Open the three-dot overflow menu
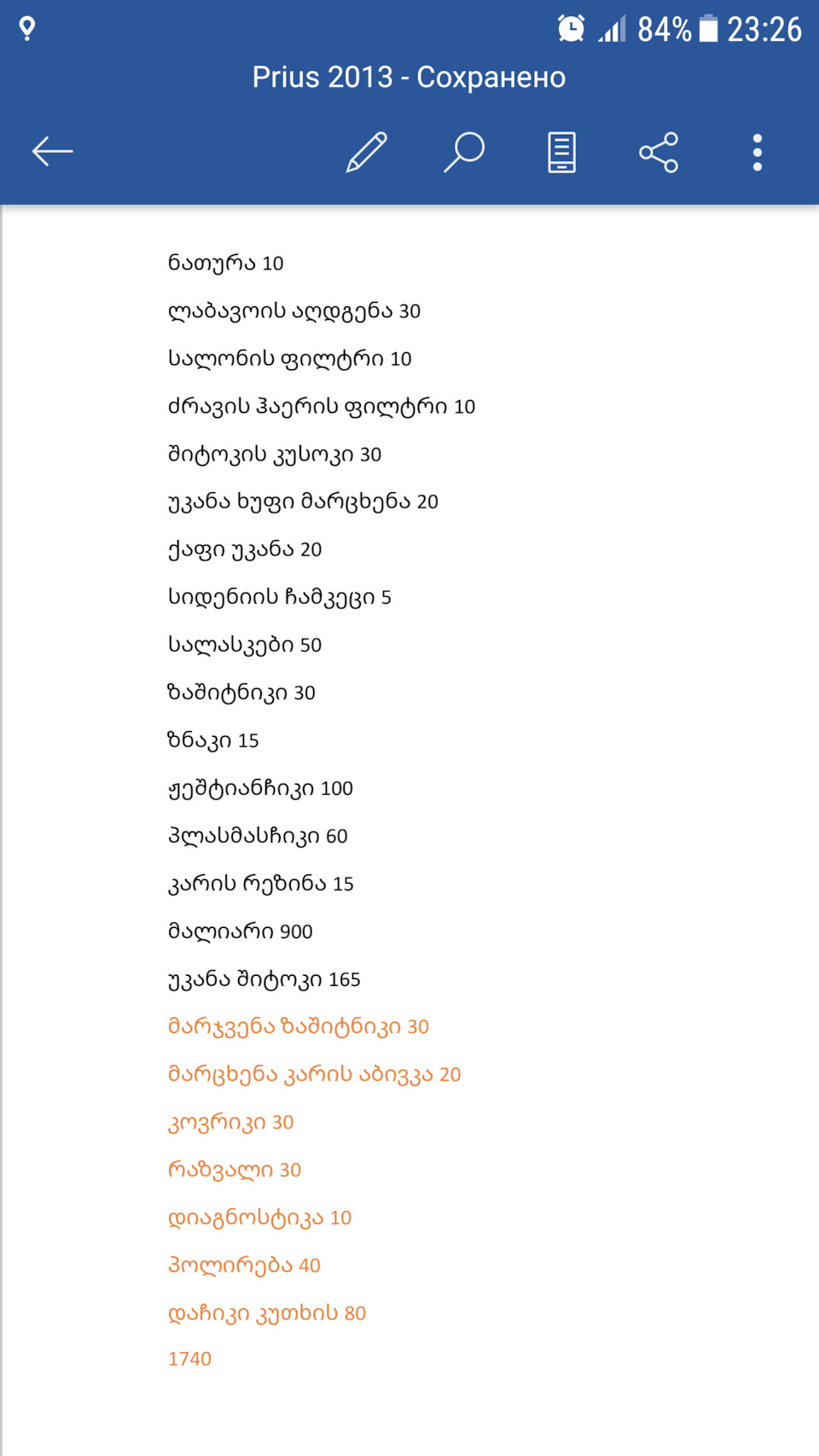 click(x=757, y=152)
